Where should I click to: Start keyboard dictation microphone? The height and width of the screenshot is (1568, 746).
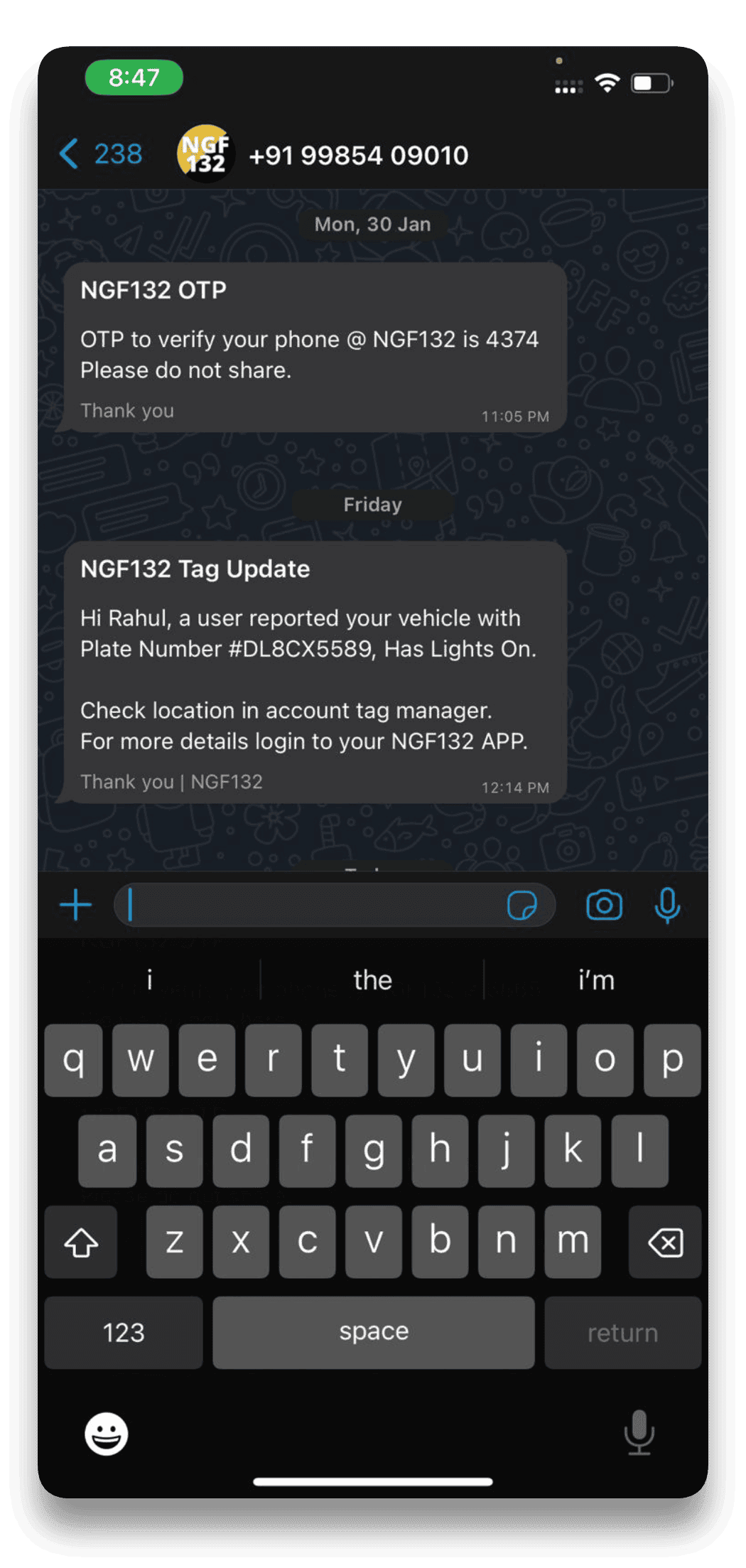[639, 1432]
